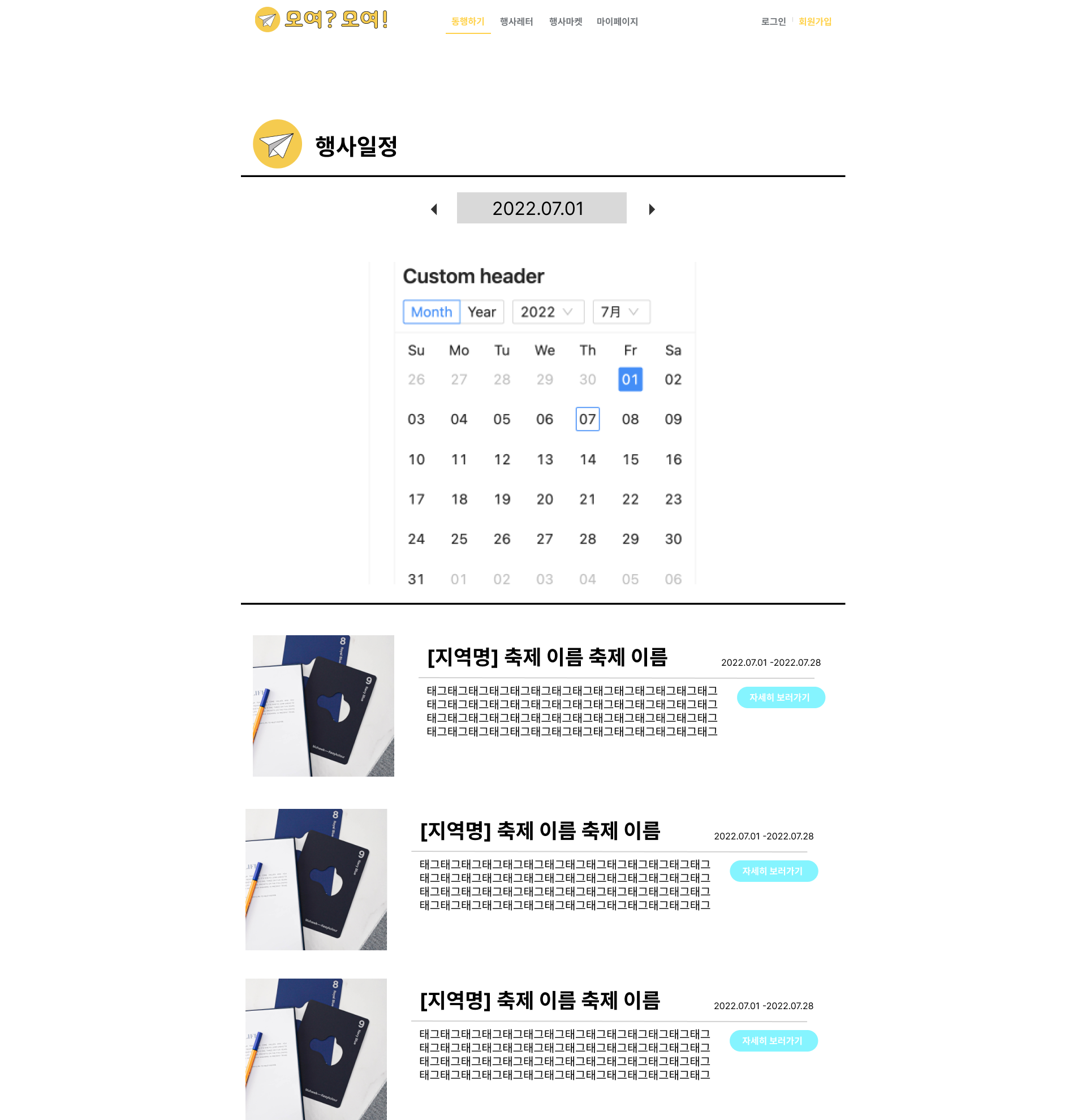Switch to the 동행하기 tab
Image resolution: width=1086 pixels, height=1120 pixels.
point(467,21)
